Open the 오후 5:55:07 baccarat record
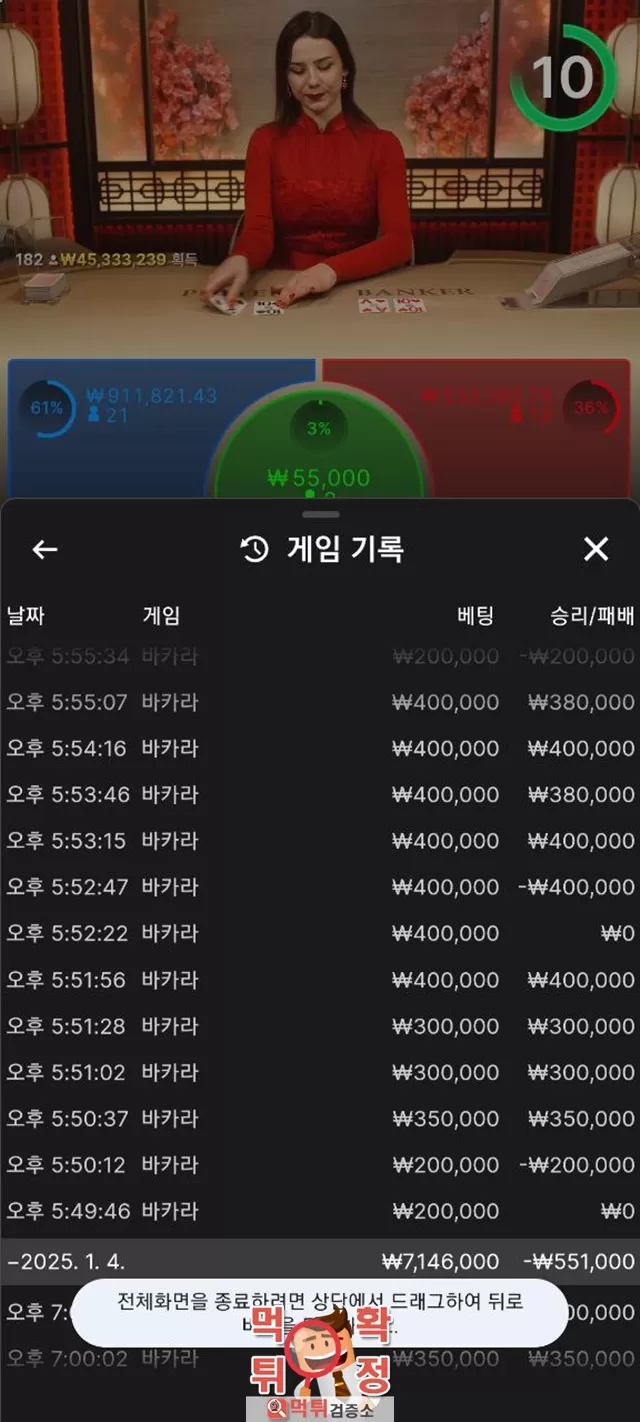Screen dimensions: 640x1422 320,702
